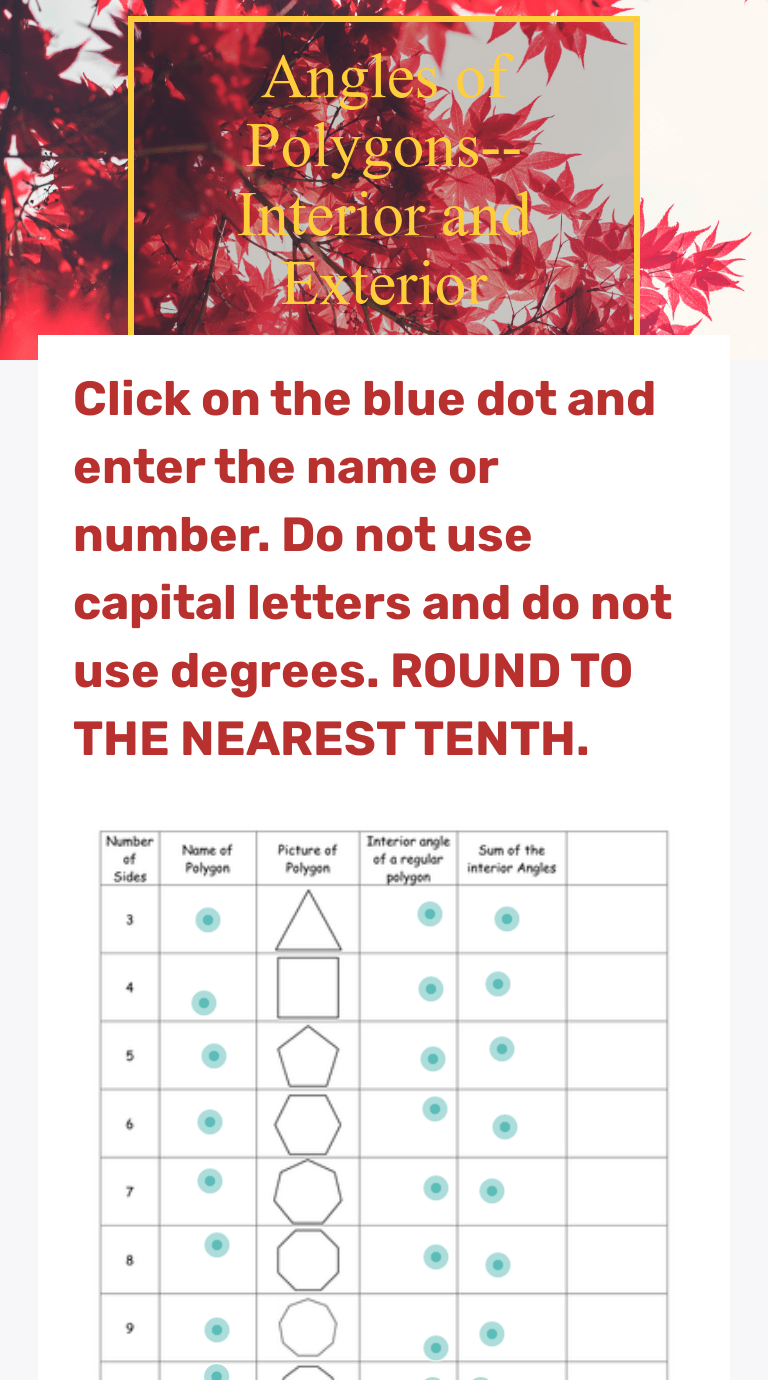Tap the interior angle dot for 3 sides
Screen dimensions: 768x1380
430,913
